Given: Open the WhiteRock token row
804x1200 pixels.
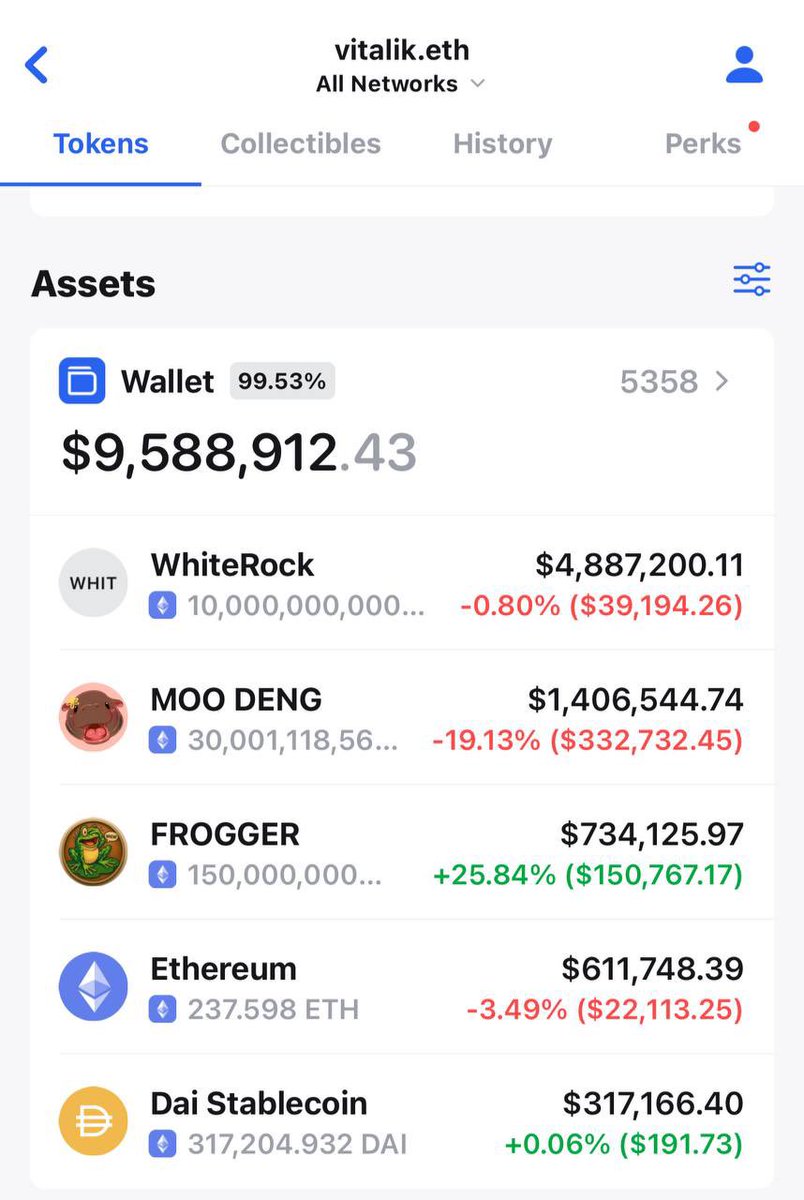Looking at the screenshot, I should [400, 584].
